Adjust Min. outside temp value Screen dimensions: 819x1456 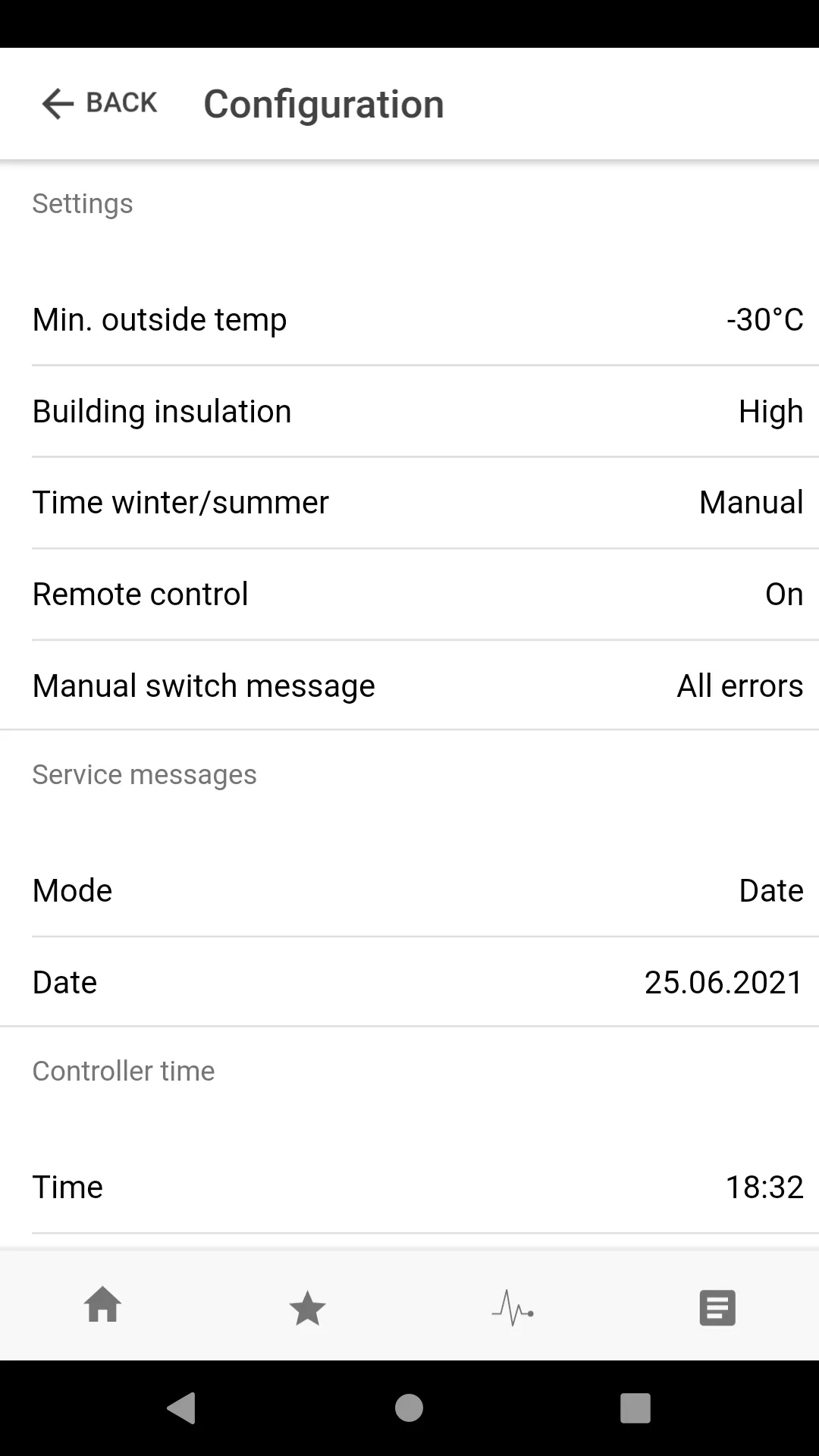pyautogui.click(x=409, y=319)
